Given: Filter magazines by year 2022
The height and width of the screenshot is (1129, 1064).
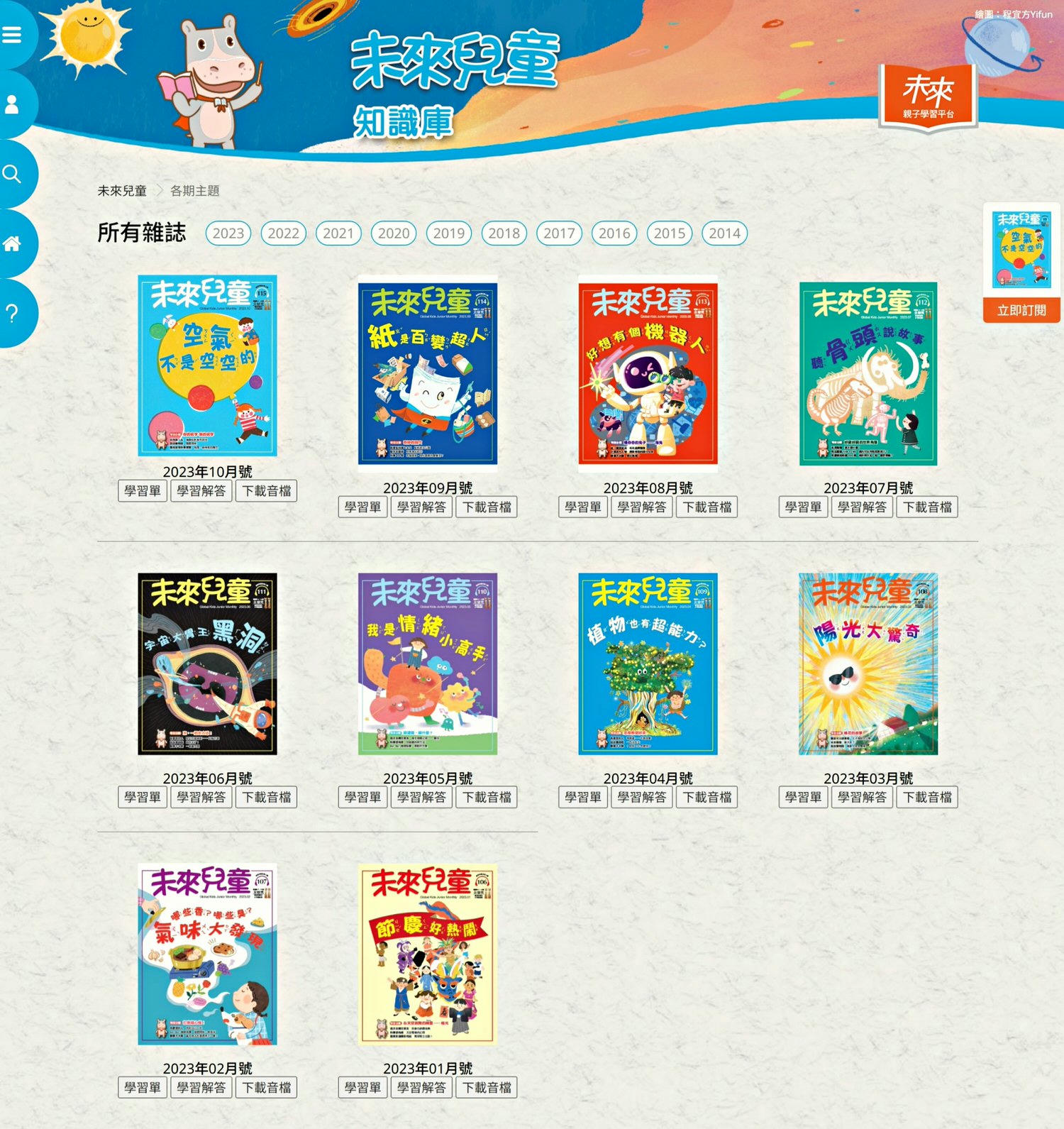Looking at the screenshot, I should (283, 233).
